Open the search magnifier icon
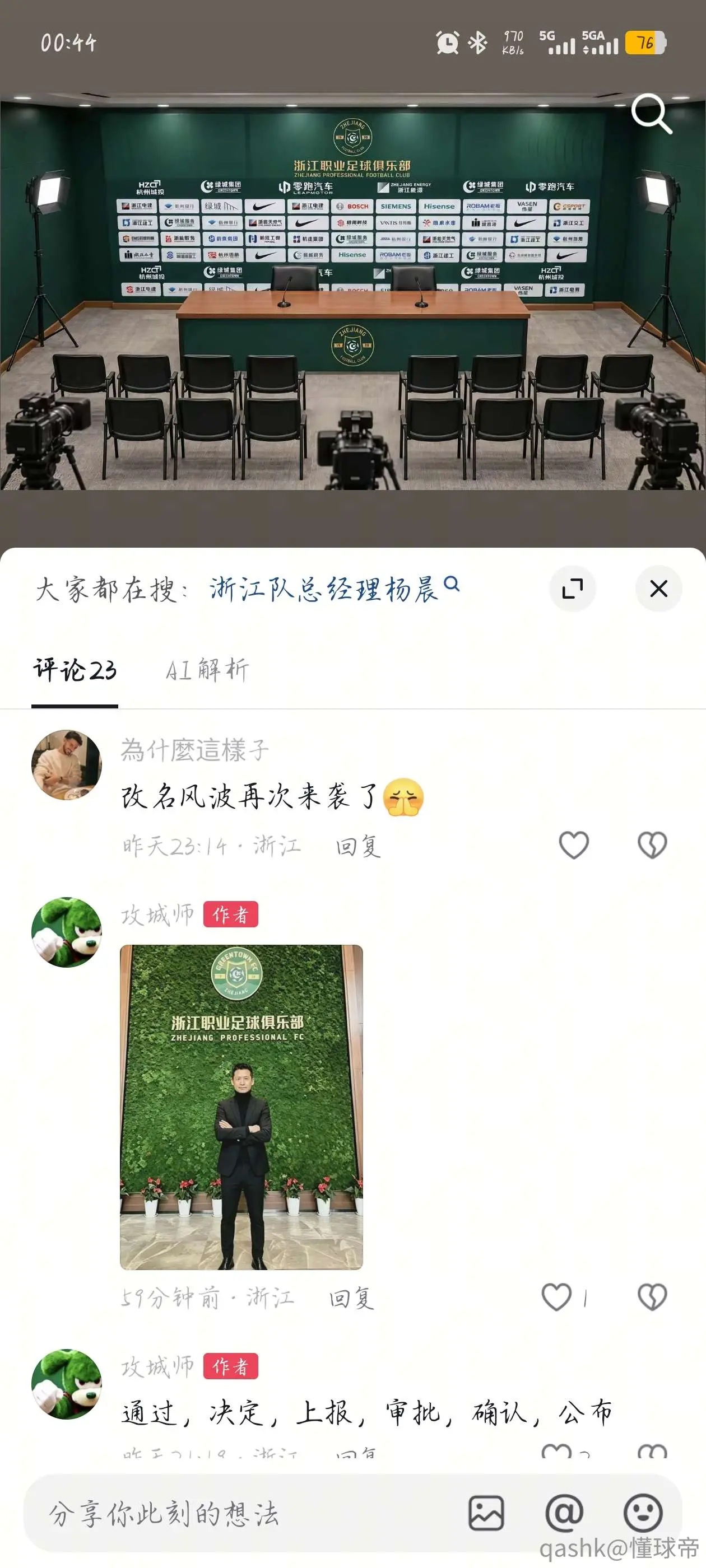706x1568 pixels. (651, 113)
